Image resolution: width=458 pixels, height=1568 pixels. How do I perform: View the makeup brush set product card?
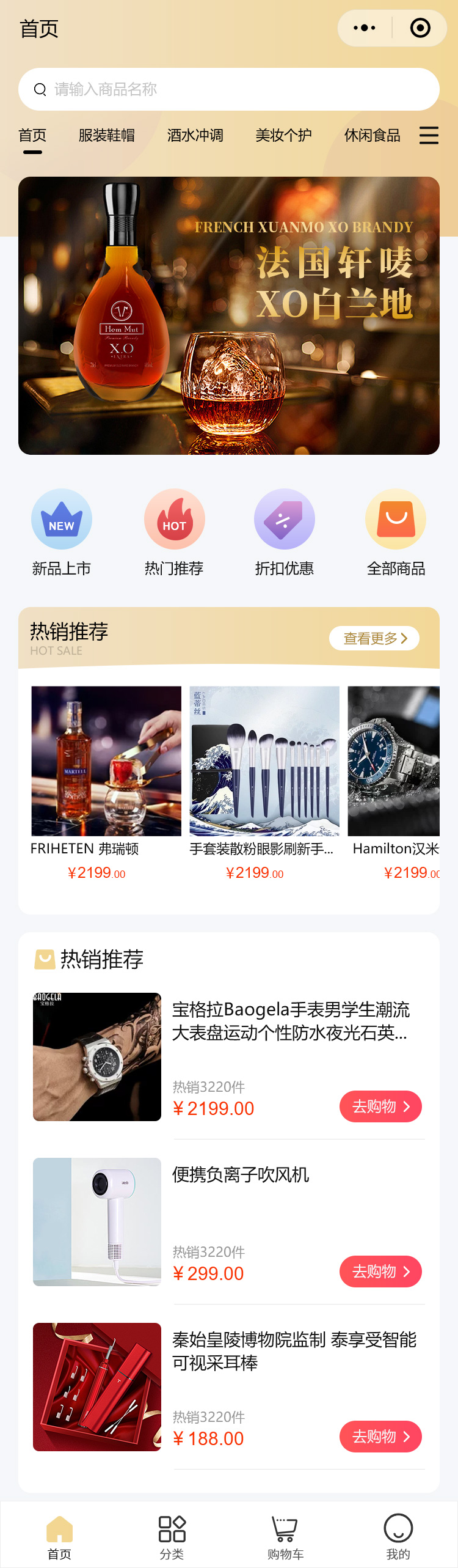pos(264,782)
